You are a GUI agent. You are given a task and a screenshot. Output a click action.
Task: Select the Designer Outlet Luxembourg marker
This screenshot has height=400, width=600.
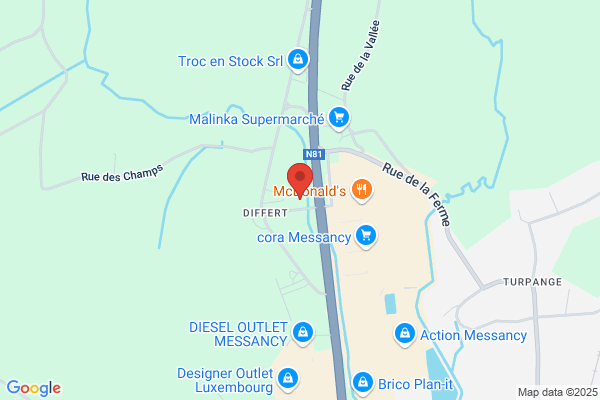(x=288, y=379)
